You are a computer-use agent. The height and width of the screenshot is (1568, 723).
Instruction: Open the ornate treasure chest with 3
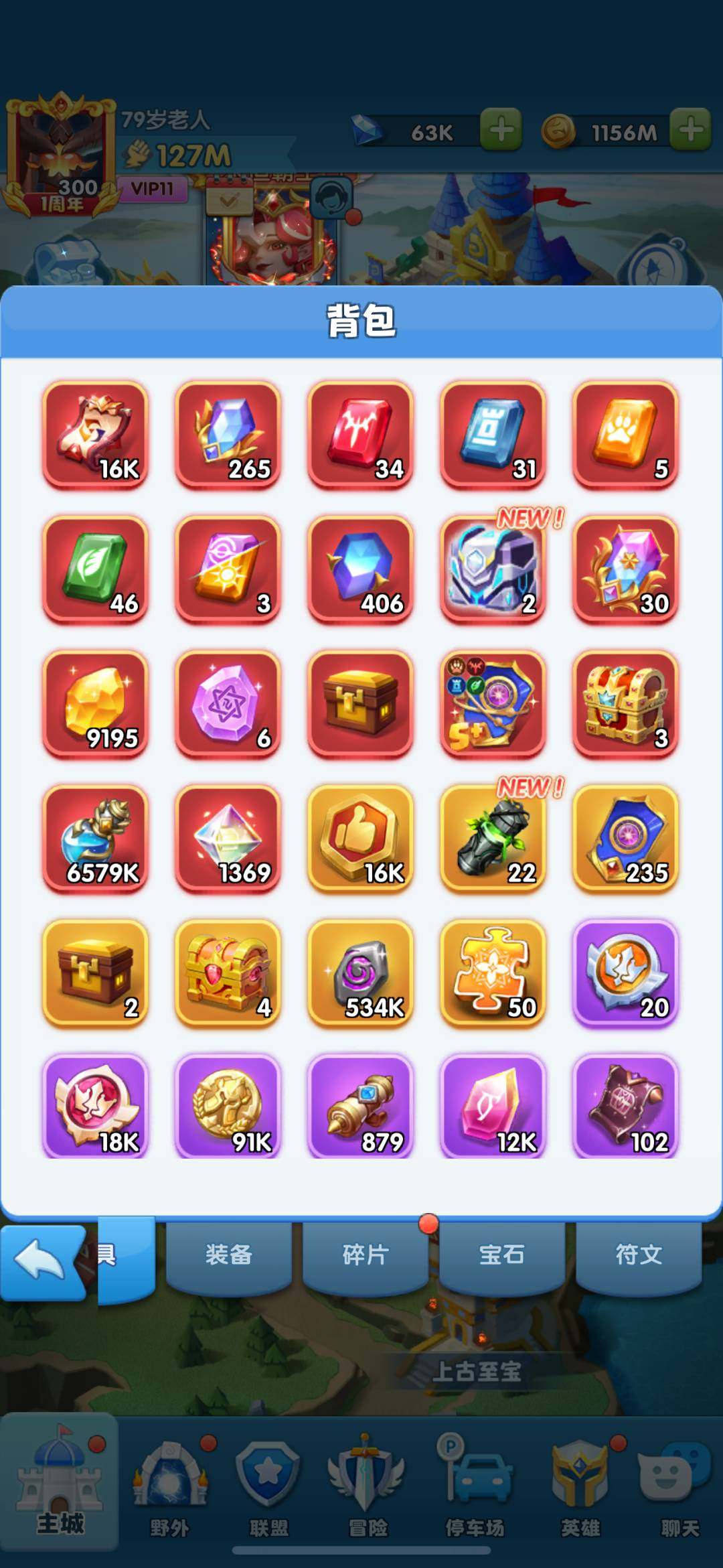tap(625, 703)
